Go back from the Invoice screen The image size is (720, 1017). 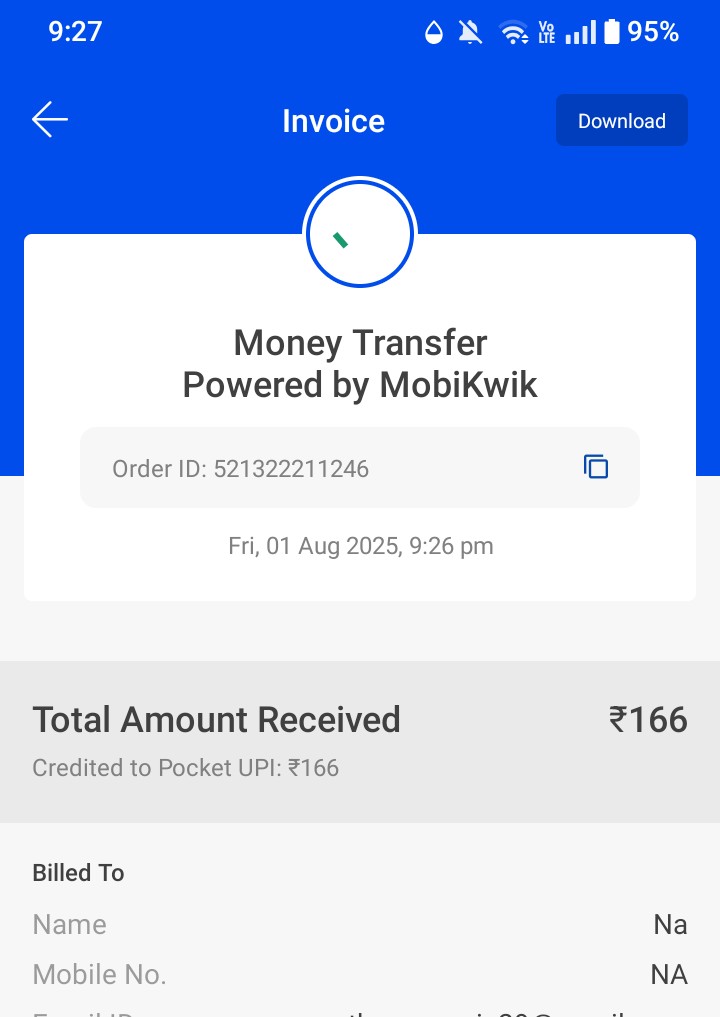[x=50, y=120]
